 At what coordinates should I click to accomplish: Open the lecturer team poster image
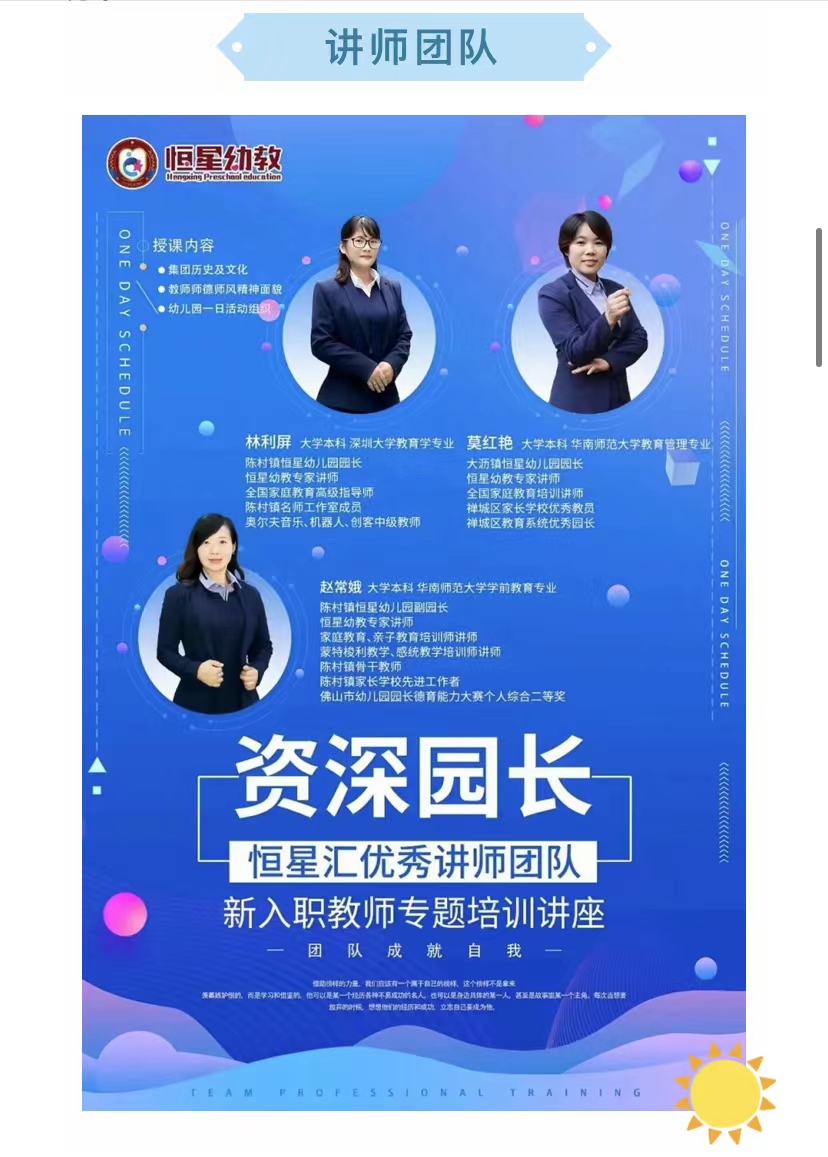[413, 612]
